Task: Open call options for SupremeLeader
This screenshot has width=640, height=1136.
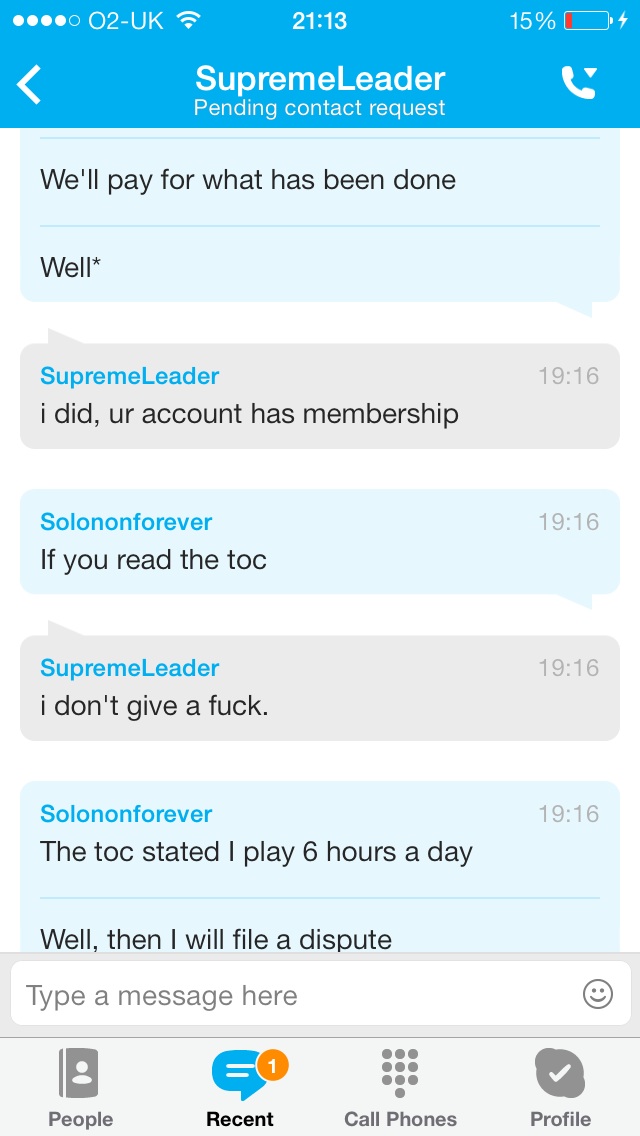Action: click(579, 84)
